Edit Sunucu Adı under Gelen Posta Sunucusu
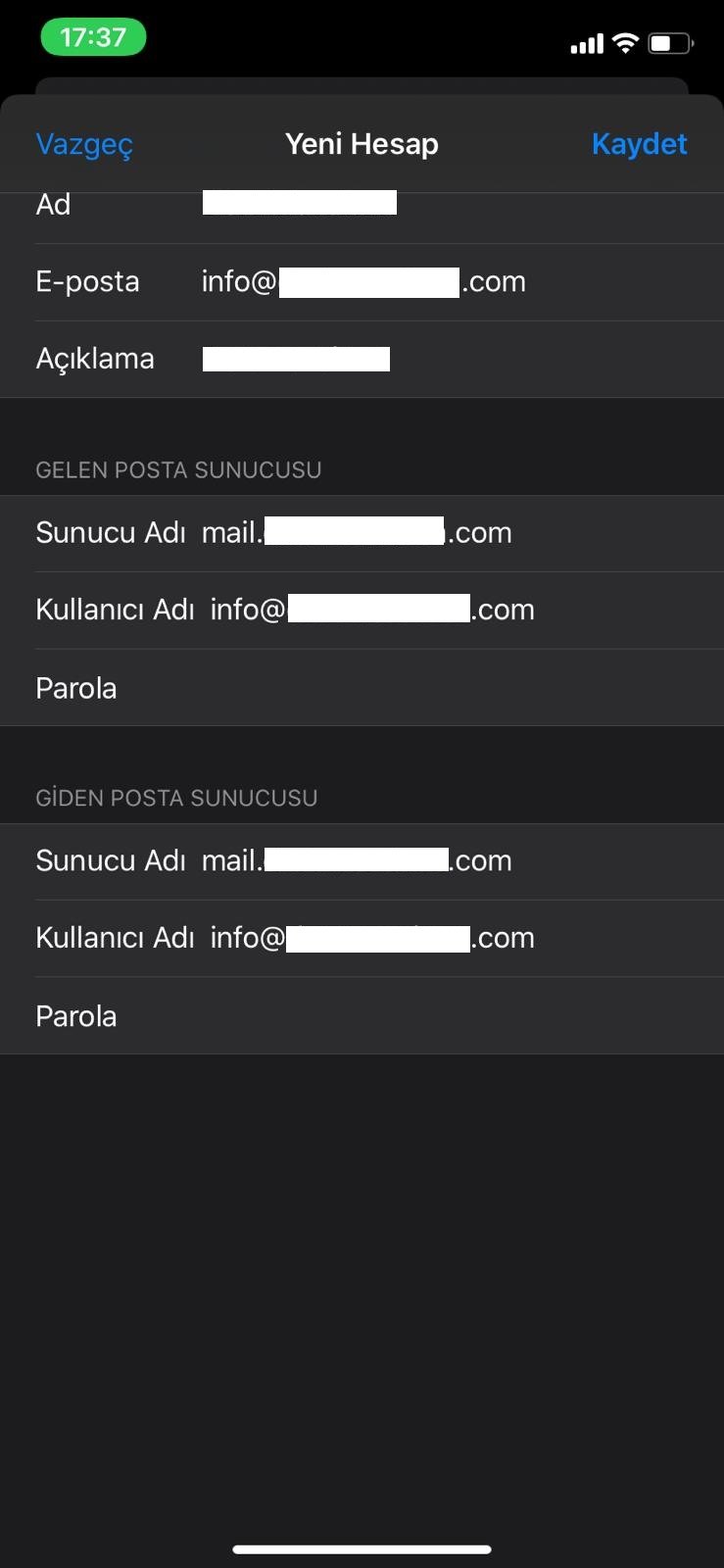 (362, 533)
